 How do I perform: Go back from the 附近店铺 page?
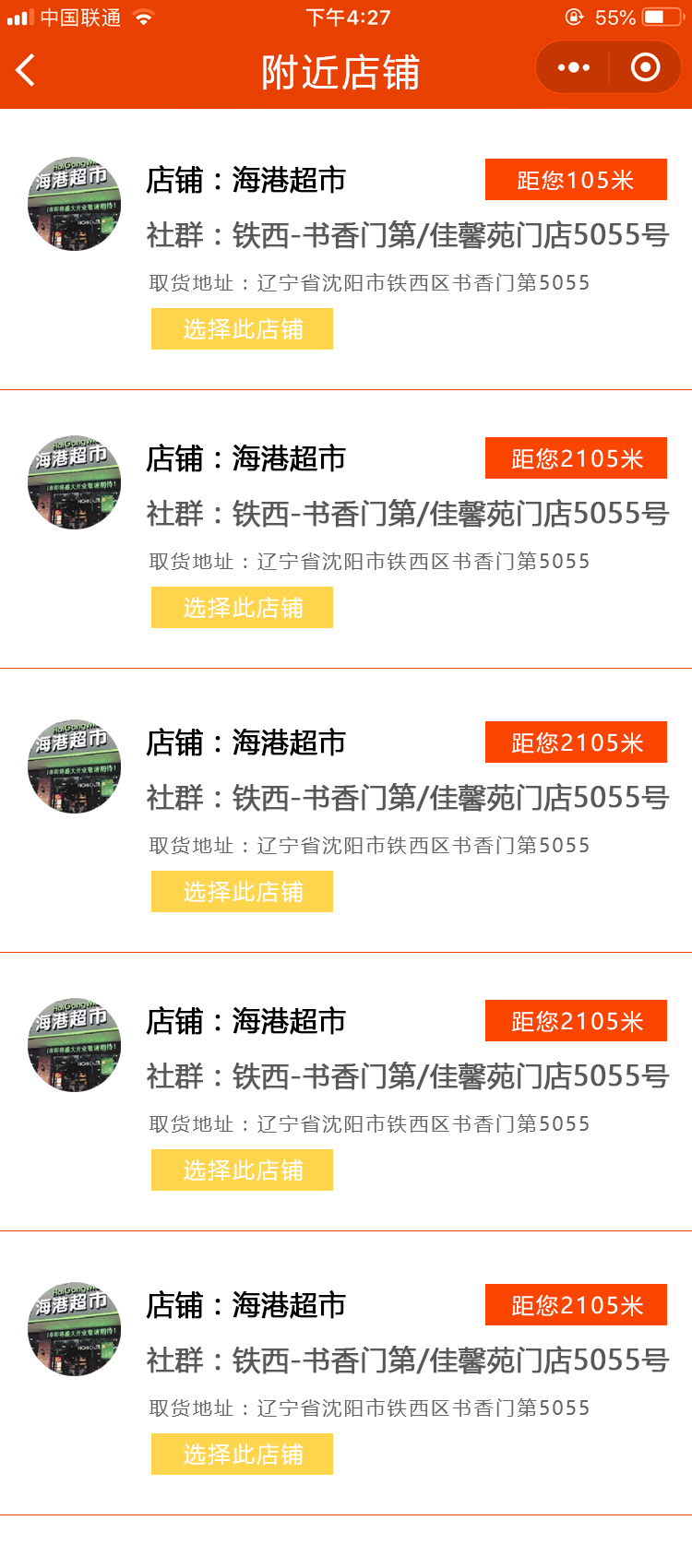[x=26, y=70]
